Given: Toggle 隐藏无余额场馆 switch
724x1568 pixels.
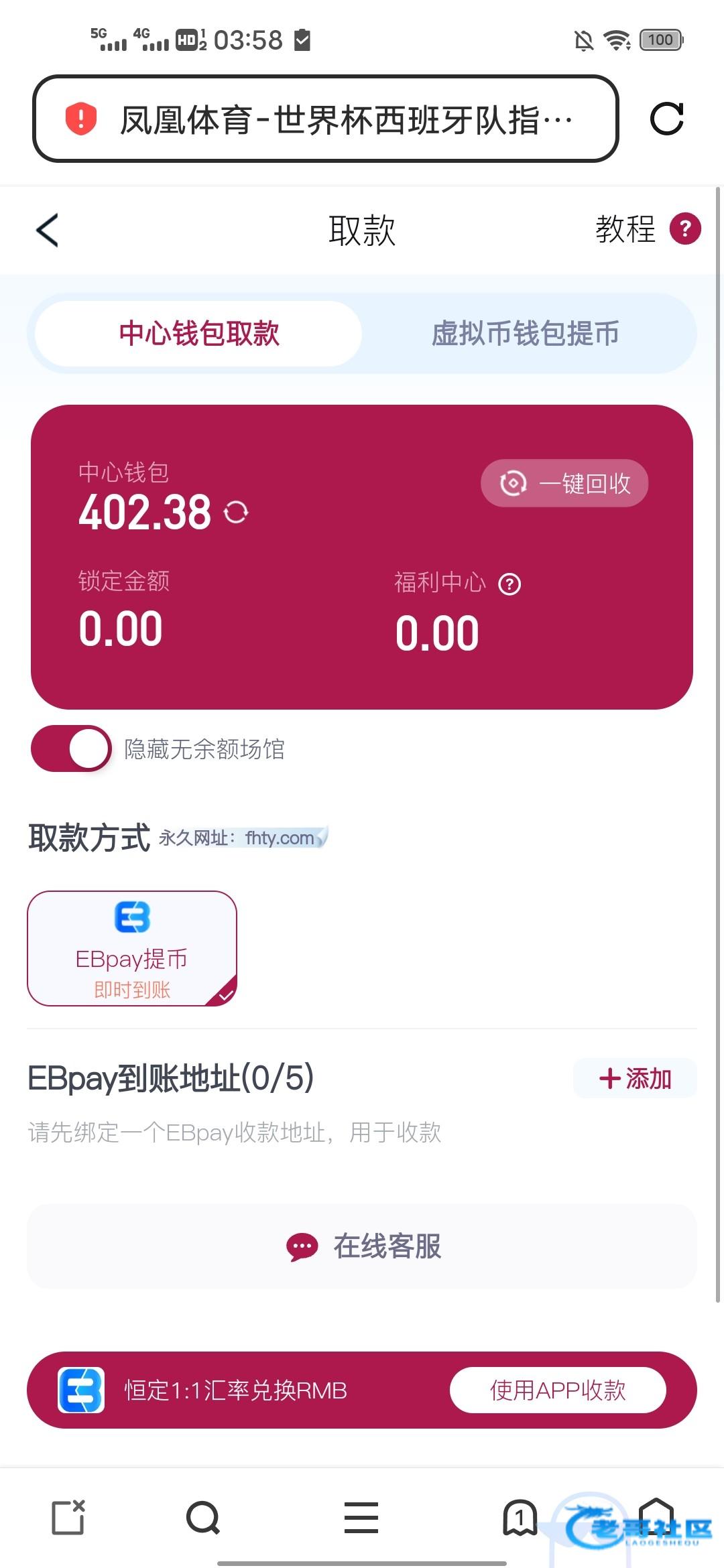Looking at the screenshot, I should coord(71,748).
